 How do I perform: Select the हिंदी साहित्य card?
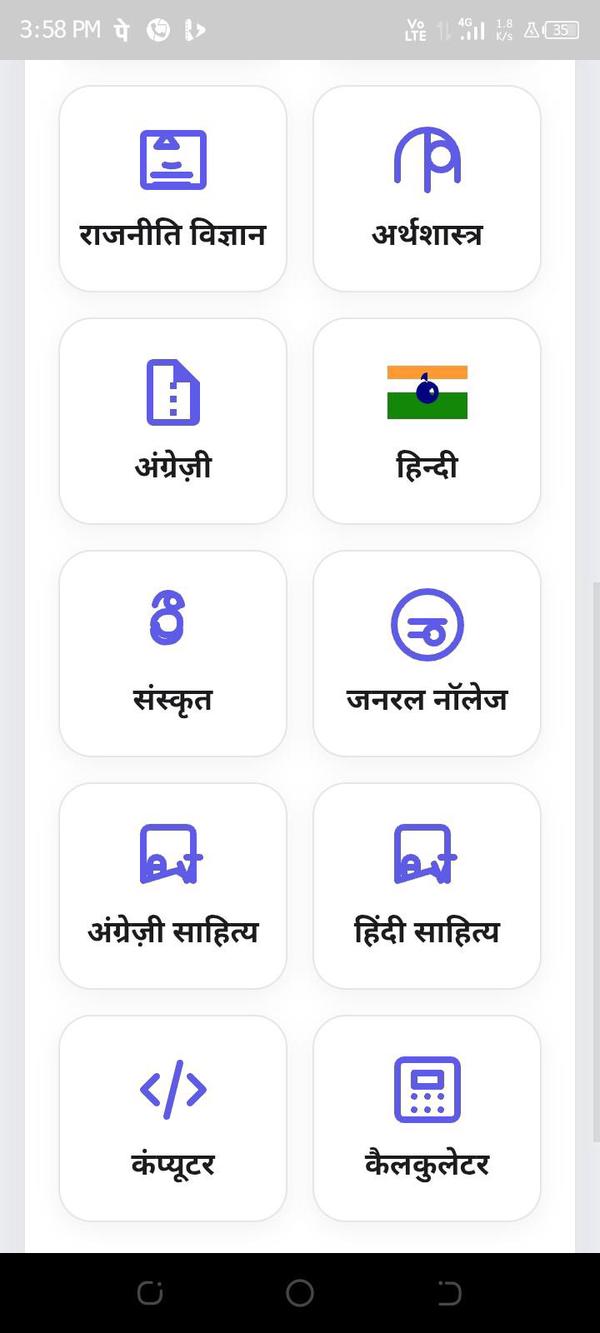tap(427, 885)
